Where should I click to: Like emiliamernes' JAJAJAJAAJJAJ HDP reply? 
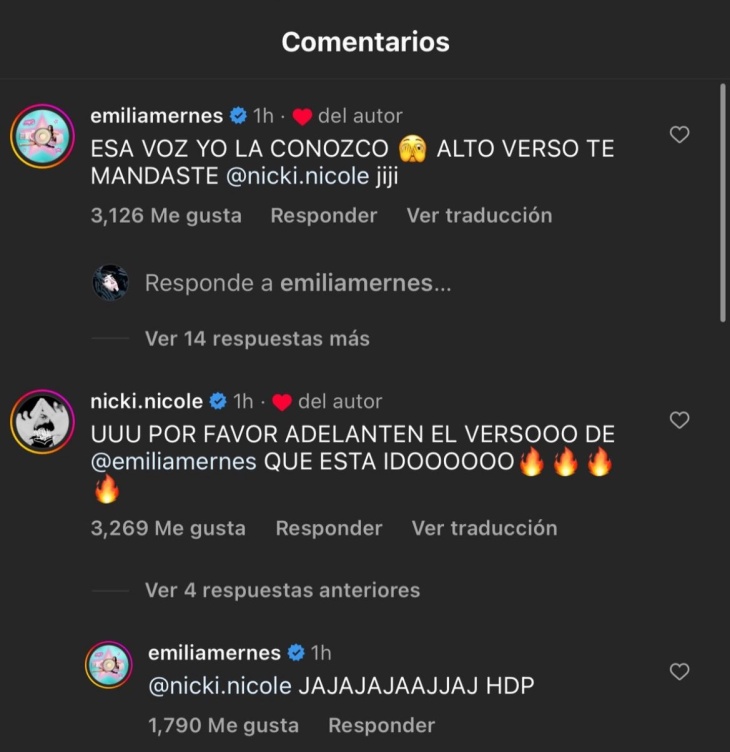click(x=679, y=672)
